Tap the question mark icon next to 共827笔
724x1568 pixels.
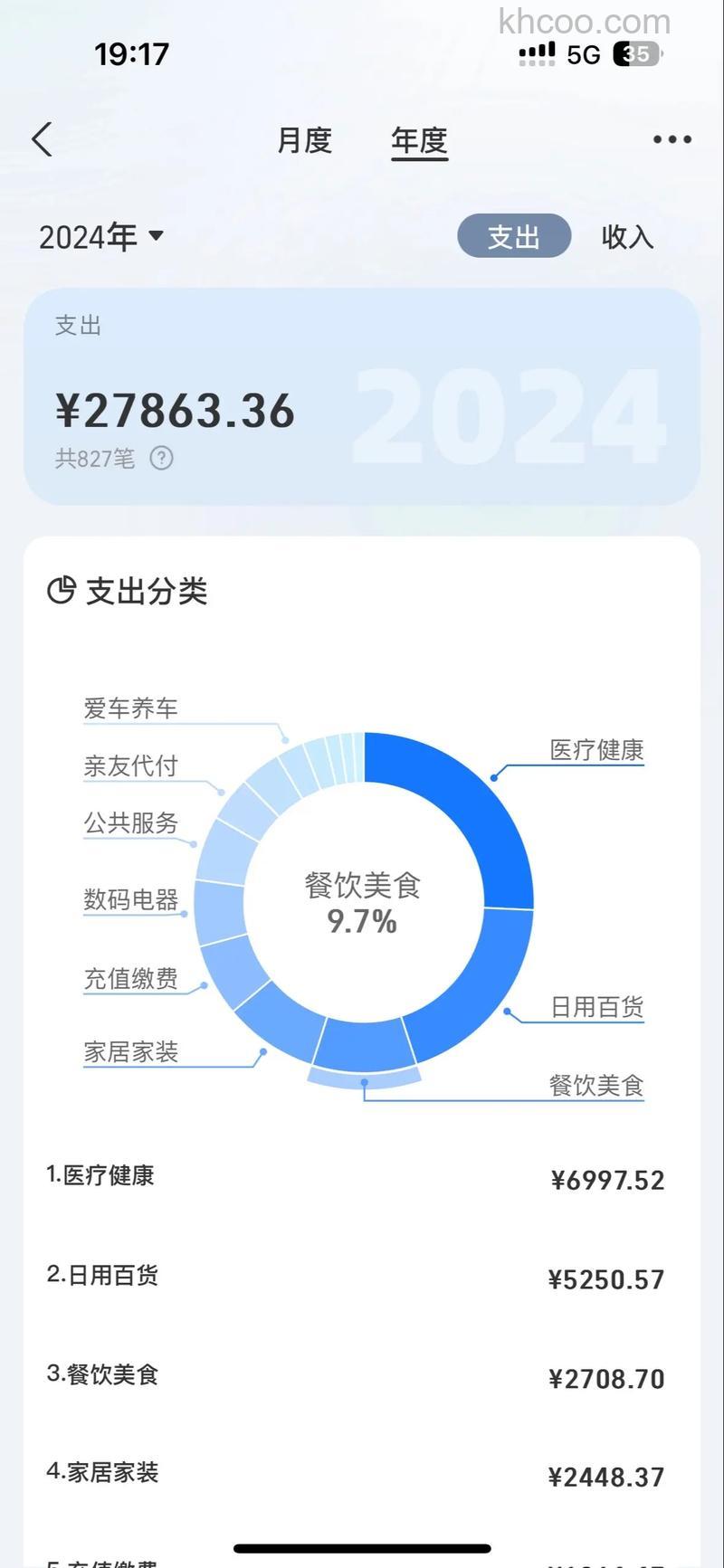click(161, 459)
